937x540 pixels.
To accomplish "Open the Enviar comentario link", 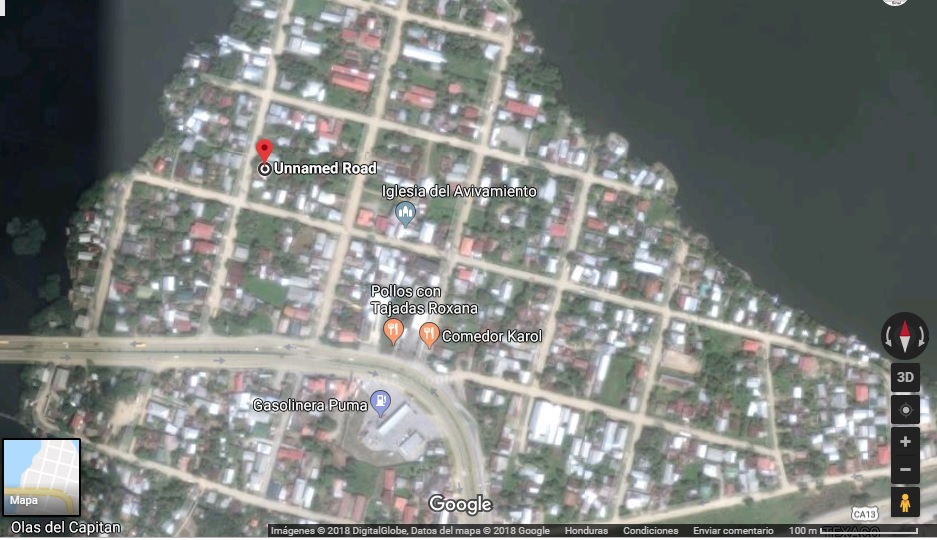I will (x=733, y=531).
